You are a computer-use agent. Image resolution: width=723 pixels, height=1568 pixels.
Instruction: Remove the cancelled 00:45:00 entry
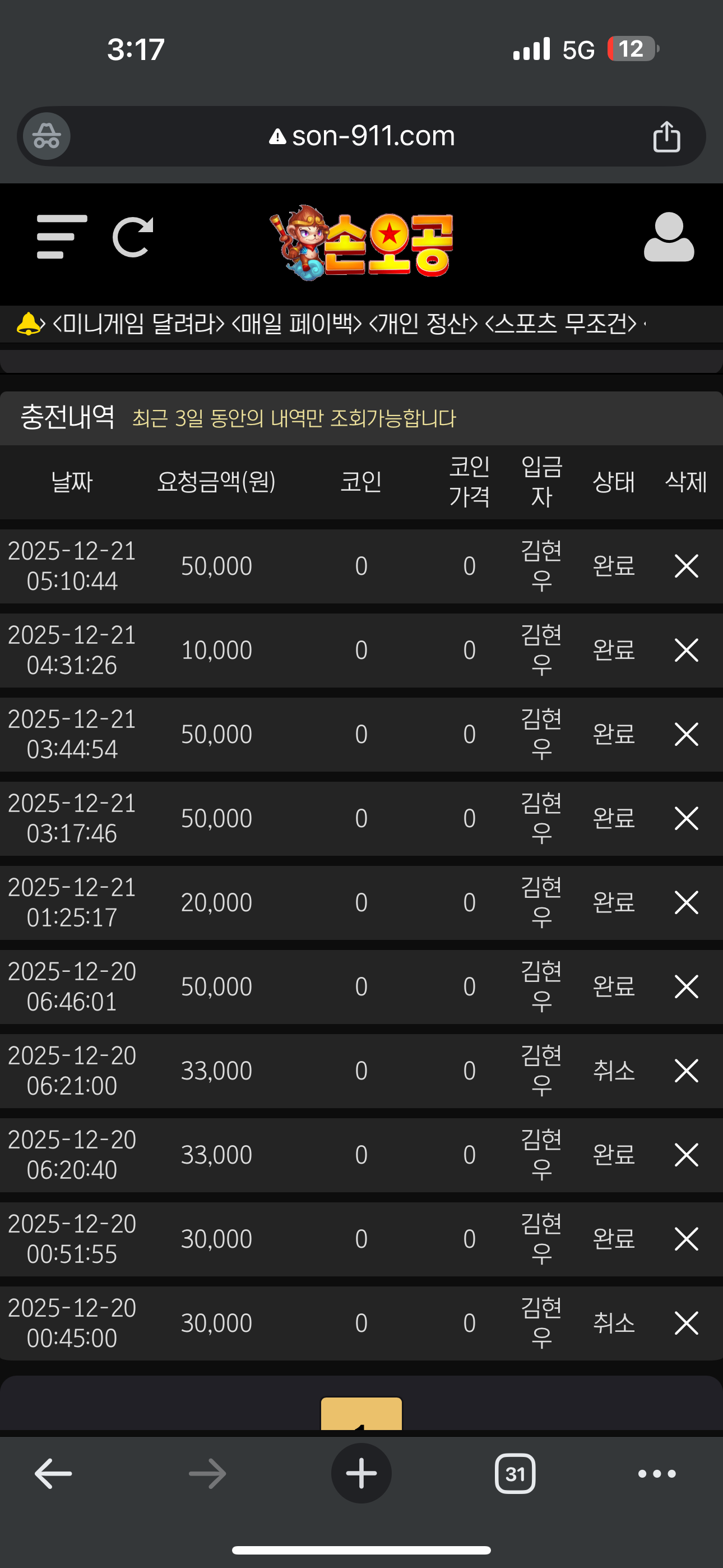tap(686, 1323)
